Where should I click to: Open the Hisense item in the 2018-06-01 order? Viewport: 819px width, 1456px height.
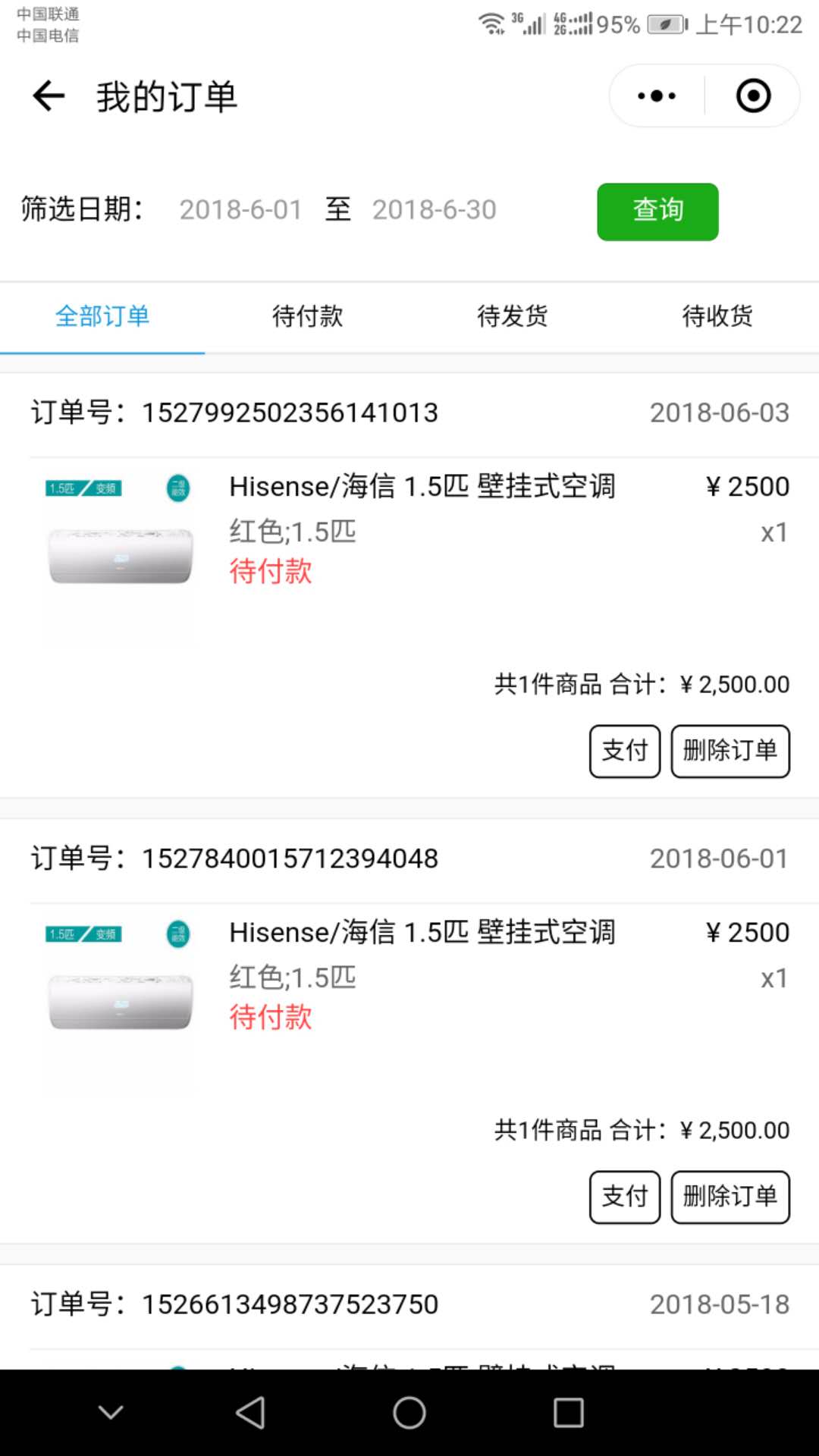tap(422, 933)
